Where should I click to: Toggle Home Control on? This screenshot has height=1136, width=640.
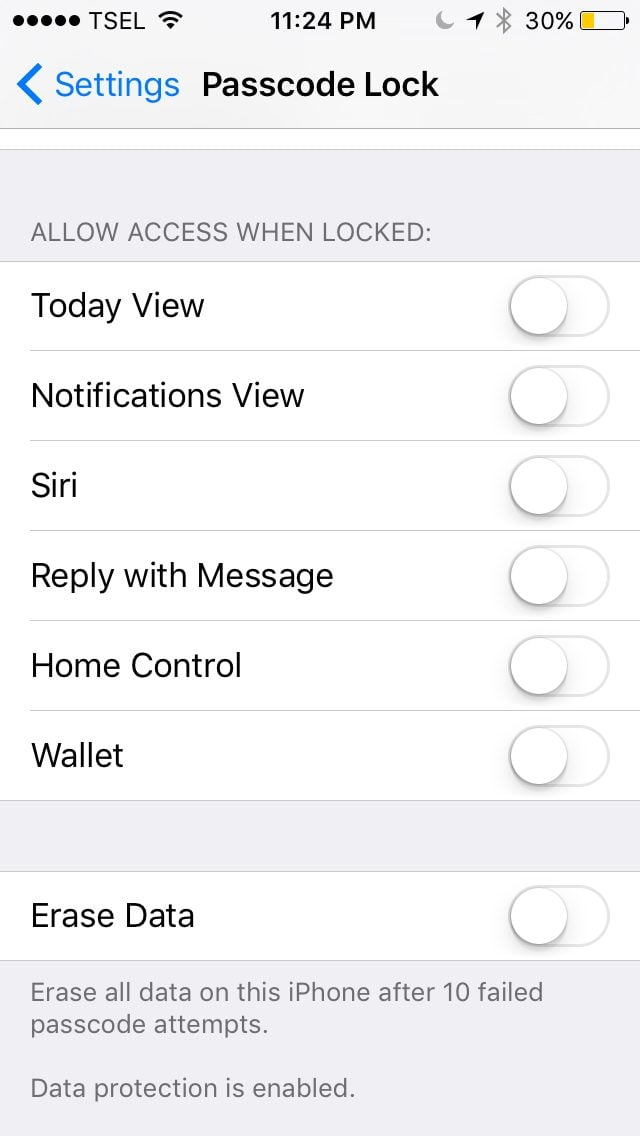[x=559, y=666]
